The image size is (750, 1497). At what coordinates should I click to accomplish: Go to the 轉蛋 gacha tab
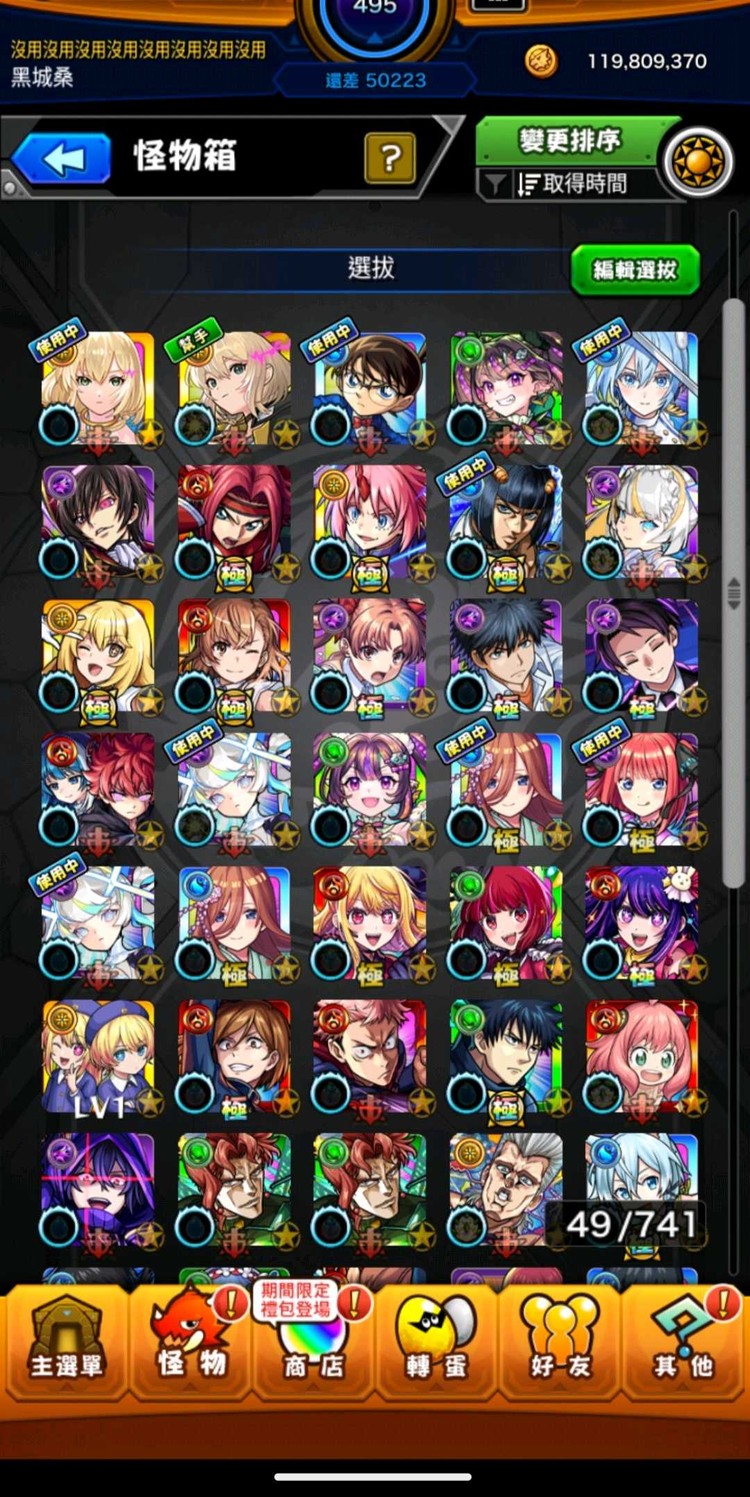pyautogui.click(x=436, y=1342)
